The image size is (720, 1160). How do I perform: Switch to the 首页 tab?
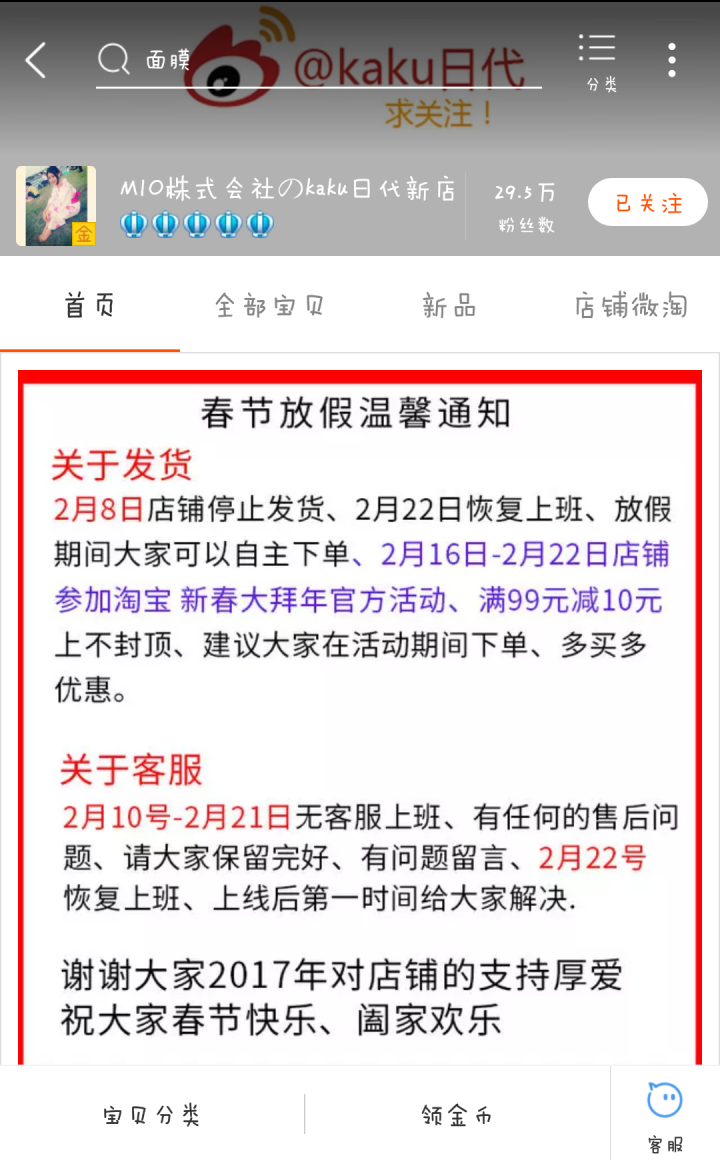(x=90, y=306)
